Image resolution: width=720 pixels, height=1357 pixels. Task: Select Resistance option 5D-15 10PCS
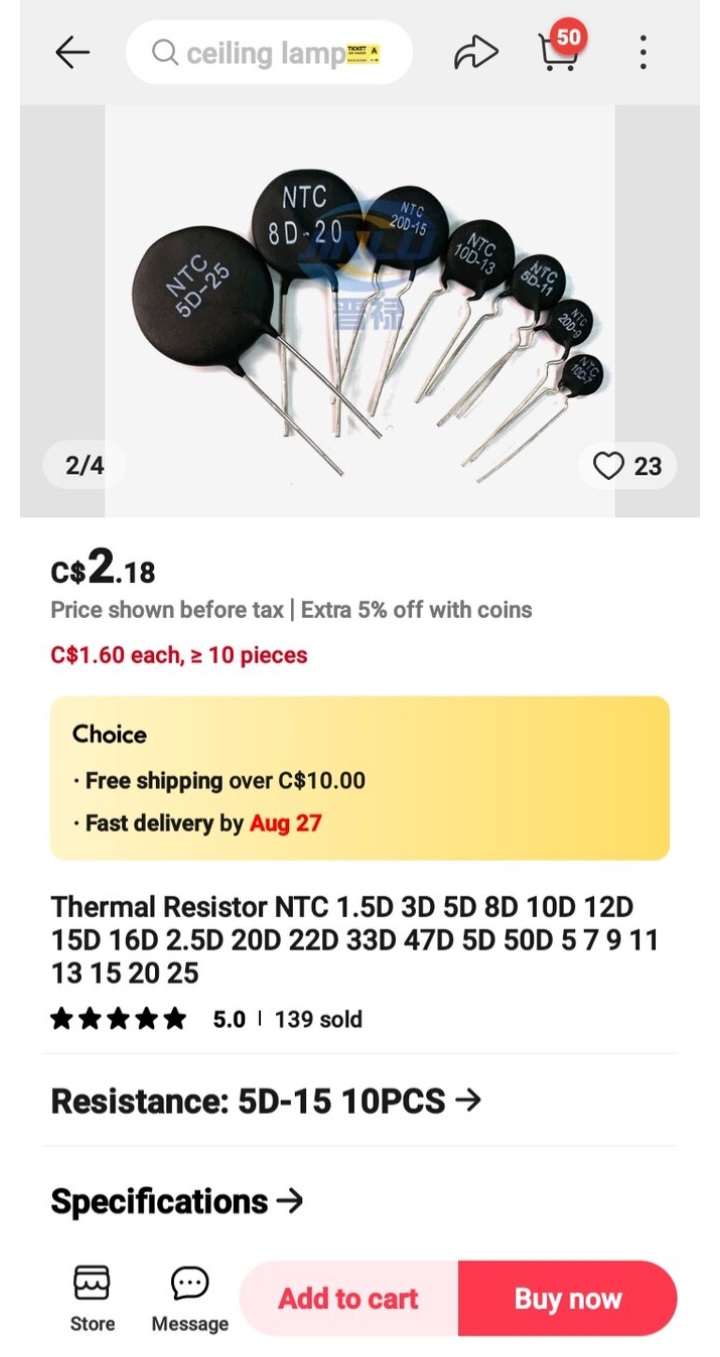tap(266, 1101)
